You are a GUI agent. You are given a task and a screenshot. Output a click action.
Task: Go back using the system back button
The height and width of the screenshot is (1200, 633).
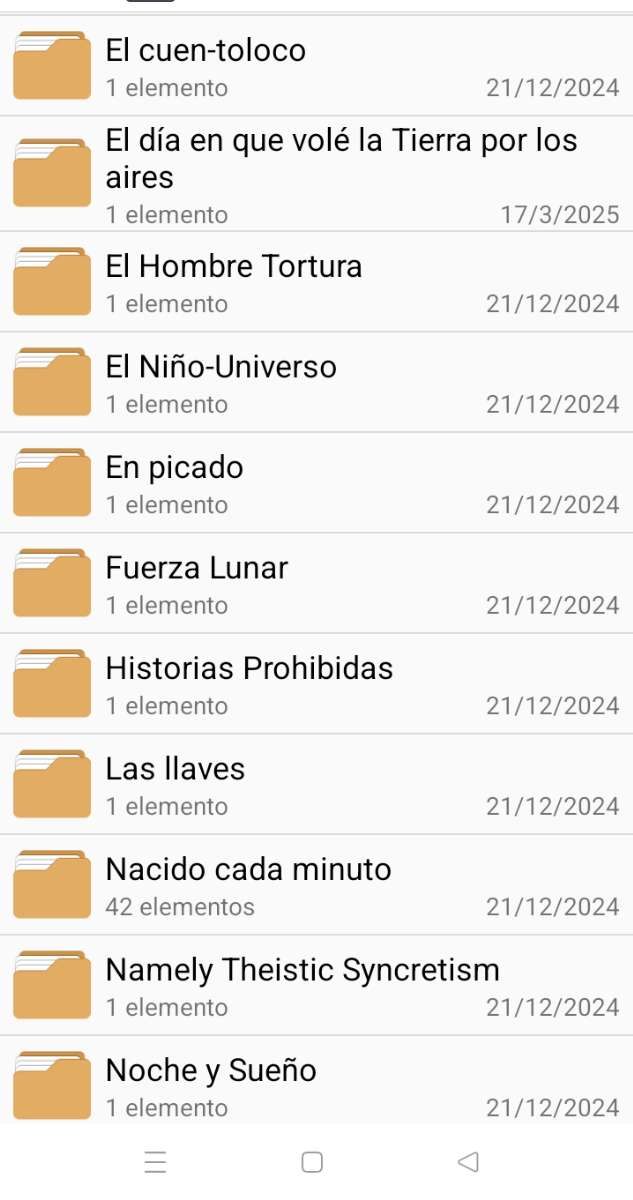pyautogui.click(x=467, y=1162)
